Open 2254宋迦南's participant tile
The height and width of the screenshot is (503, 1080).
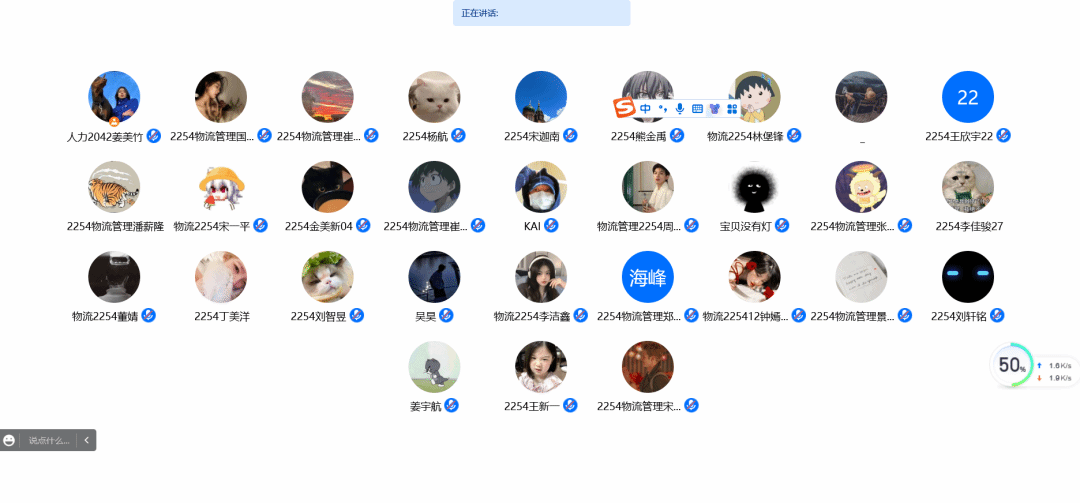(541, 97)
